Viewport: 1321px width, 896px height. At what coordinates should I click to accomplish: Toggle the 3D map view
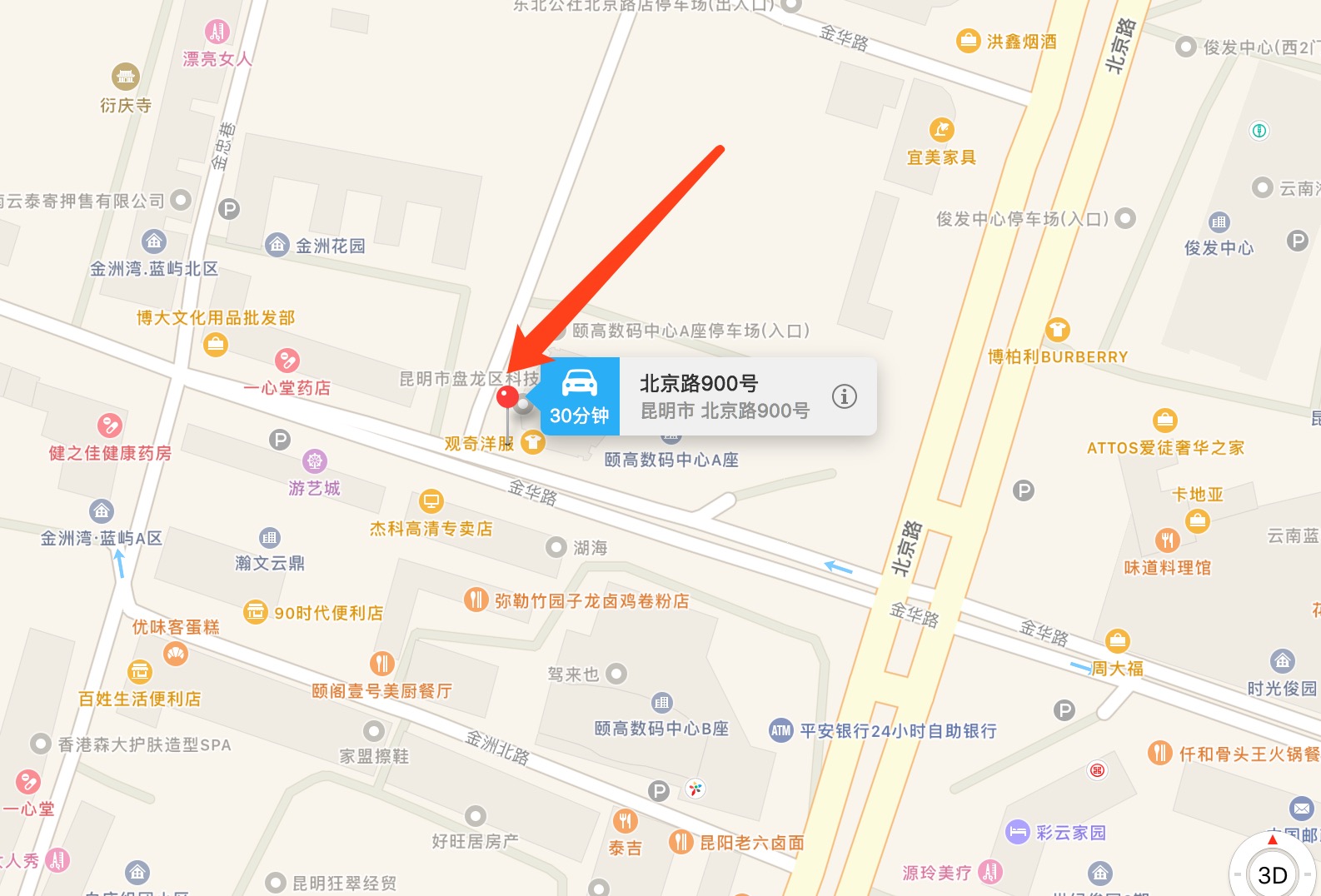coord(1272,874)
